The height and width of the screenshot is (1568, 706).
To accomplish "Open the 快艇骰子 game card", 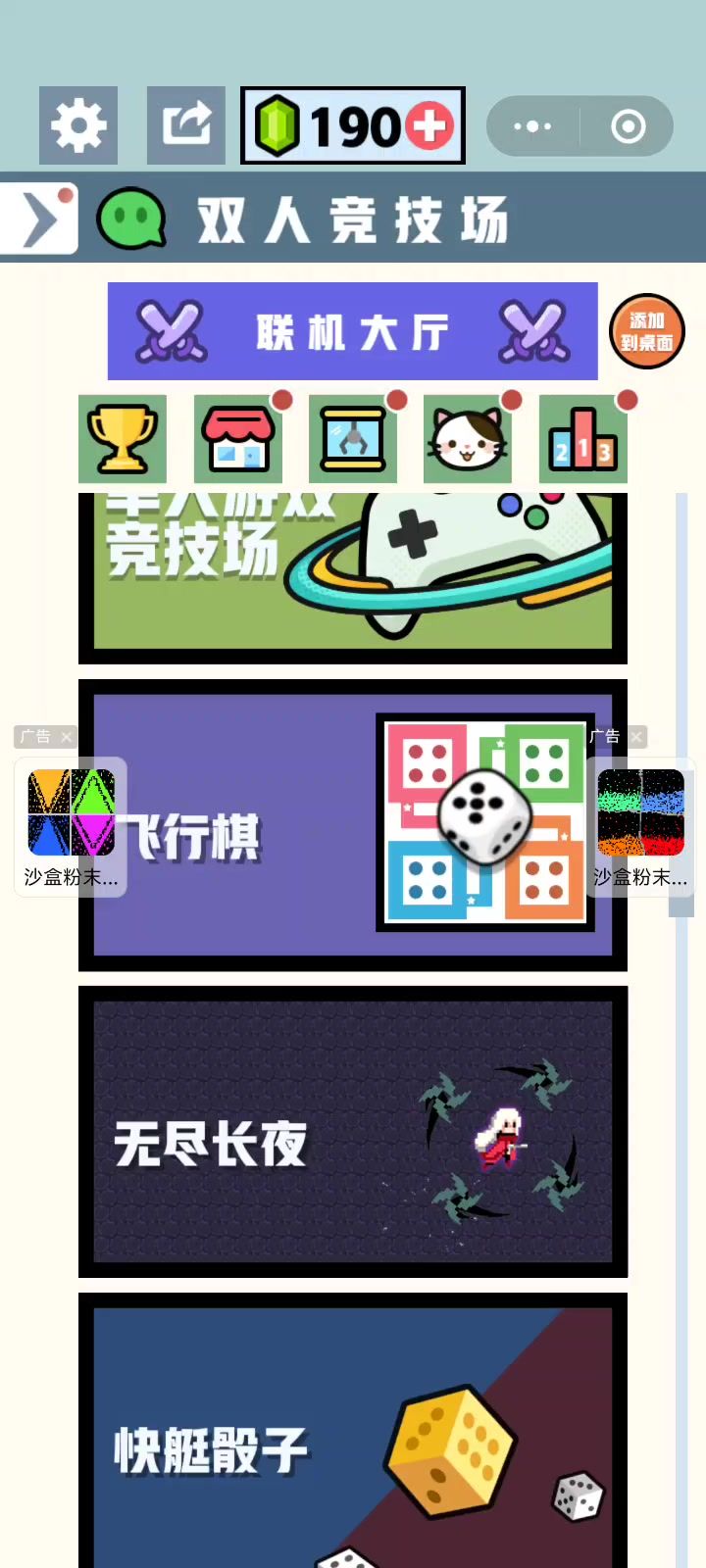I will pyautogui.click(x=353, y=1436).
